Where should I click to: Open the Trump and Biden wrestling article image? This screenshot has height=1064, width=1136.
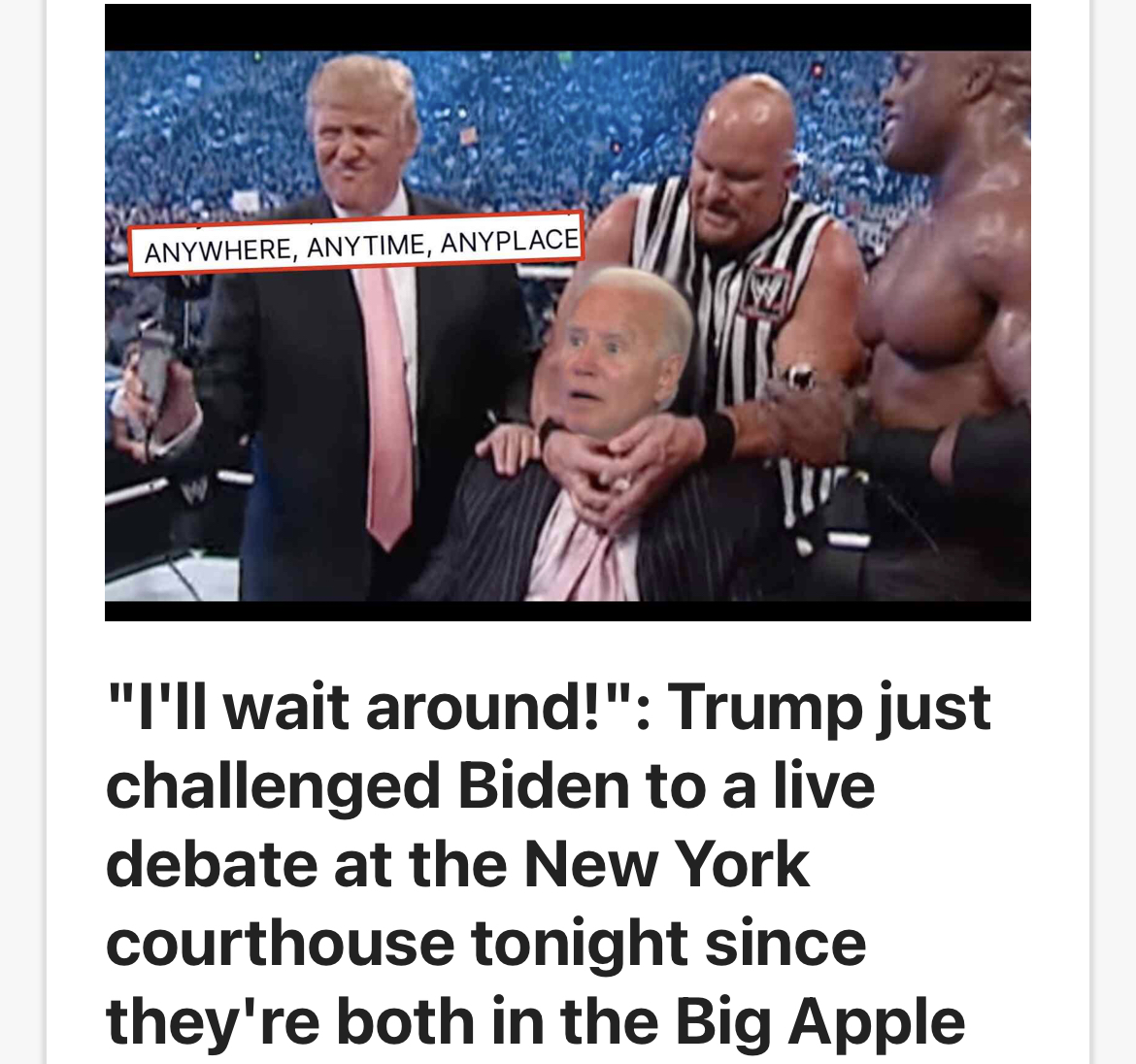point(567,313)
